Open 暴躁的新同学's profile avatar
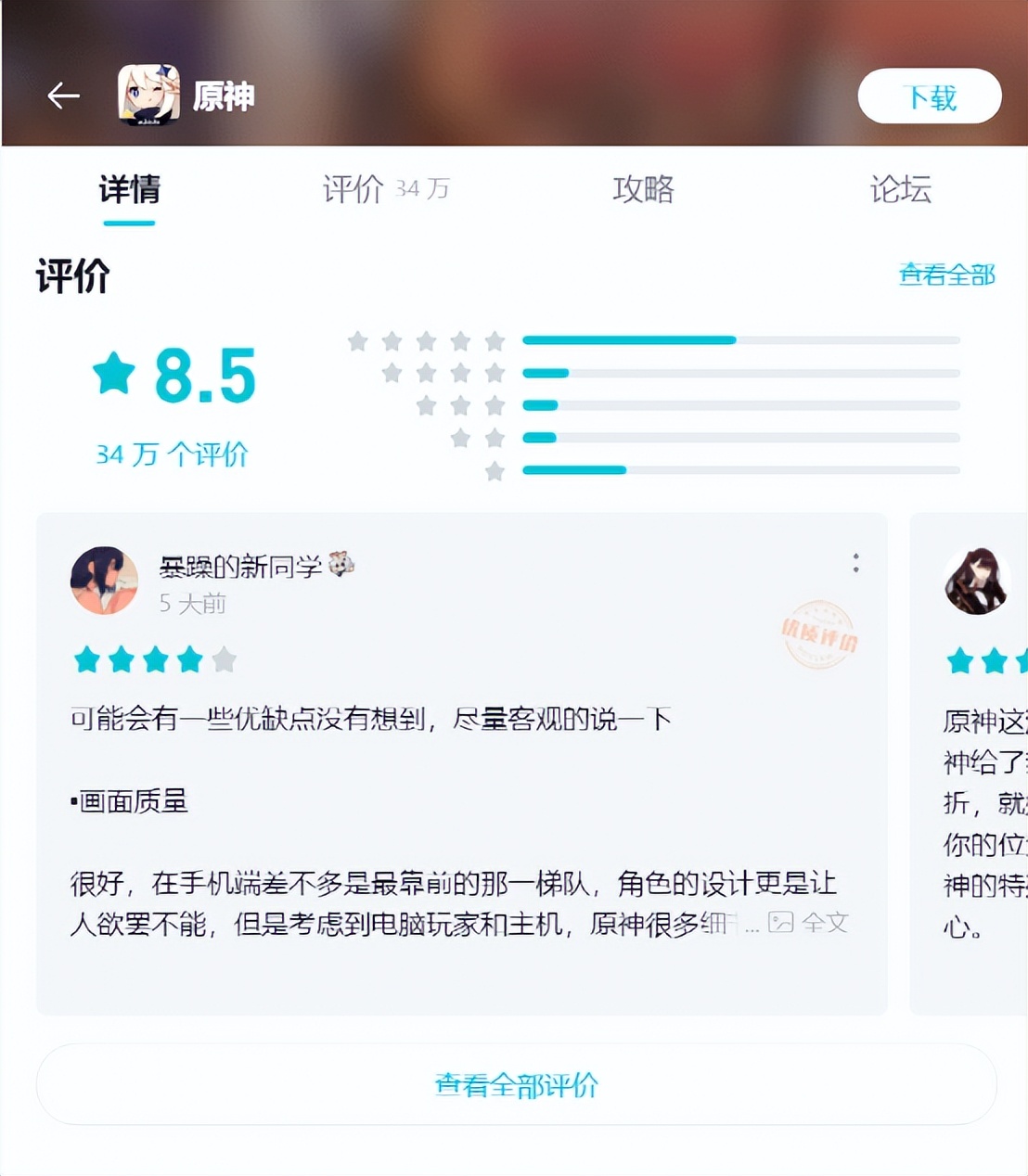This screenshot has width=1028, height=1176. (104, 582)
